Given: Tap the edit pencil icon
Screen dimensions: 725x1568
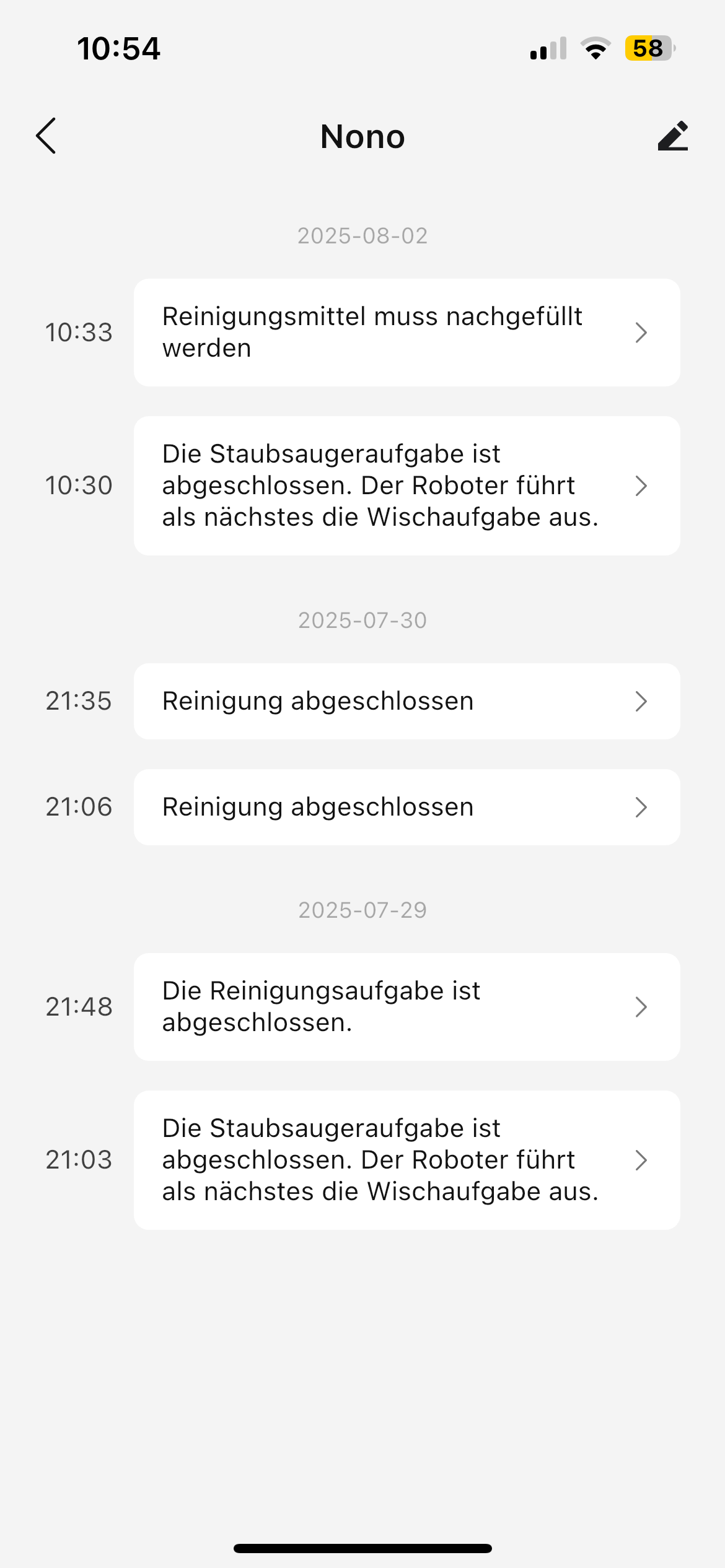Looking at the screenshot, I should click(673, 136).
